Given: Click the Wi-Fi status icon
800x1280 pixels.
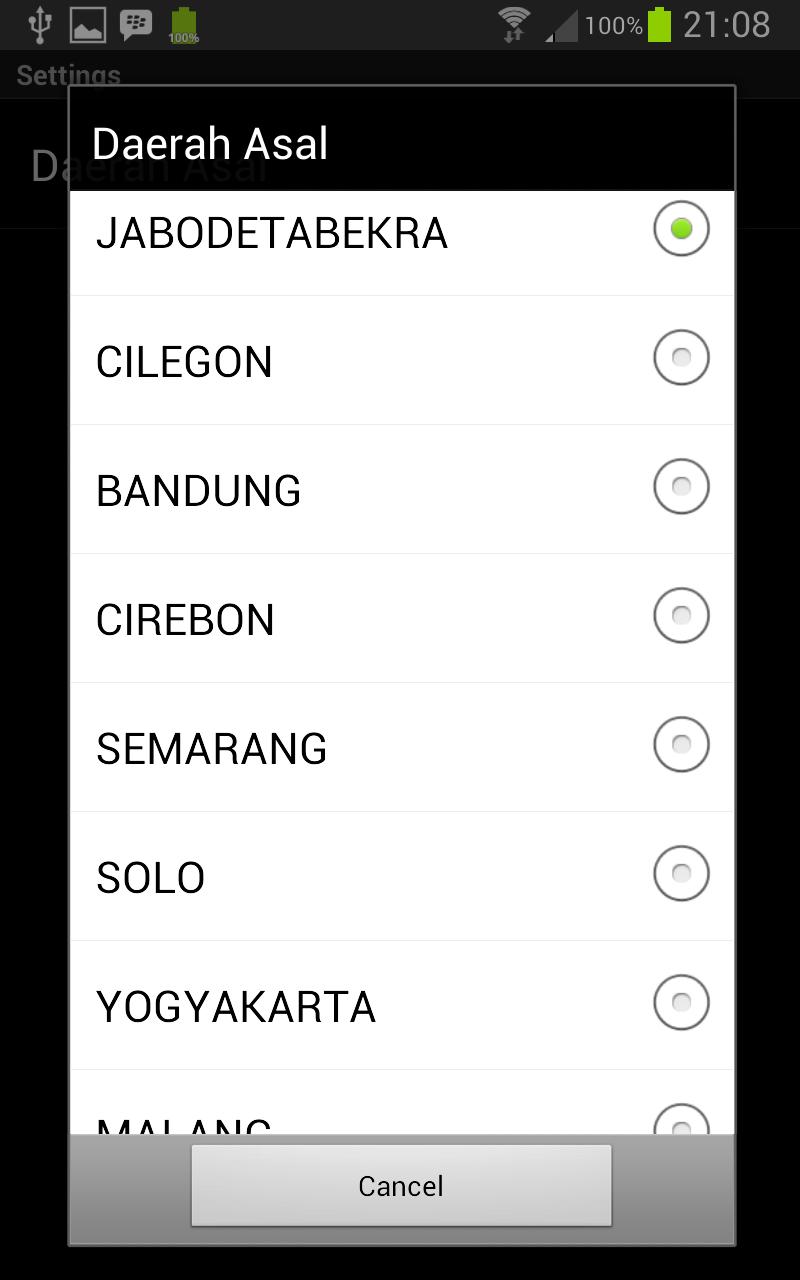Looking at the screenshot, I should [512, 24].
